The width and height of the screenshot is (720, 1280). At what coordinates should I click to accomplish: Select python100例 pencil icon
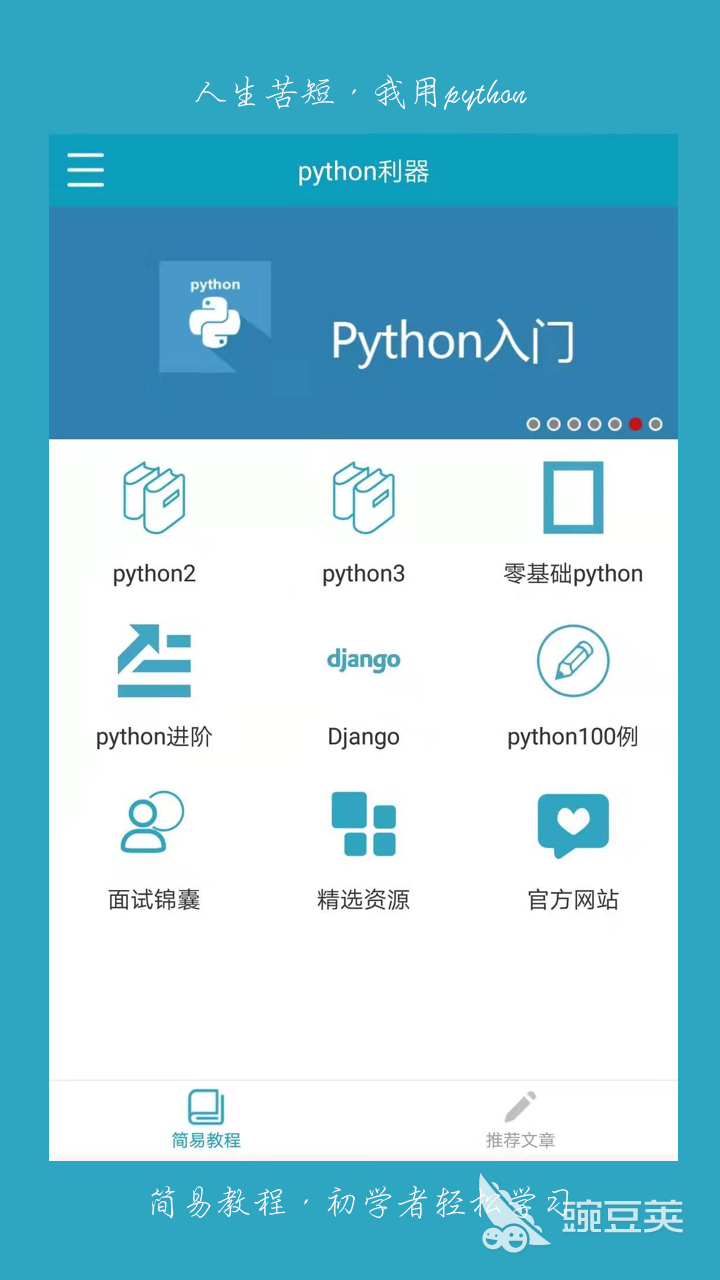pyautogui.click(x=573, y=660)
